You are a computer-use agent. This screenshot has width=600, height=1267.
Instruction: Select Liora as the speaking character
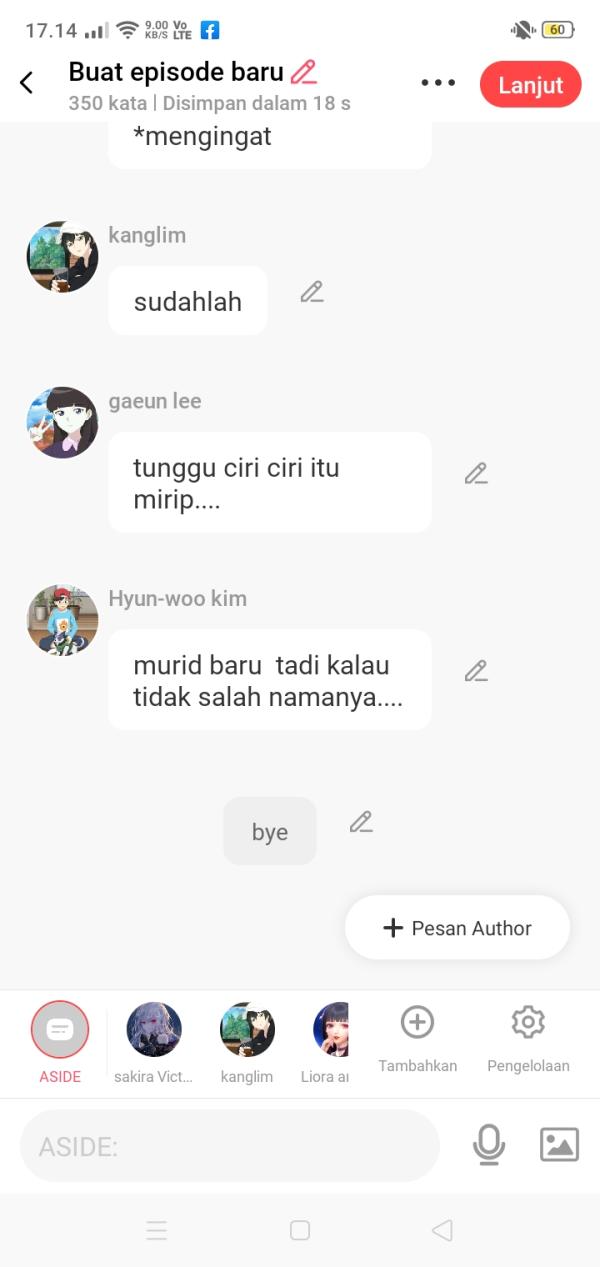[x=330, y=1030]
